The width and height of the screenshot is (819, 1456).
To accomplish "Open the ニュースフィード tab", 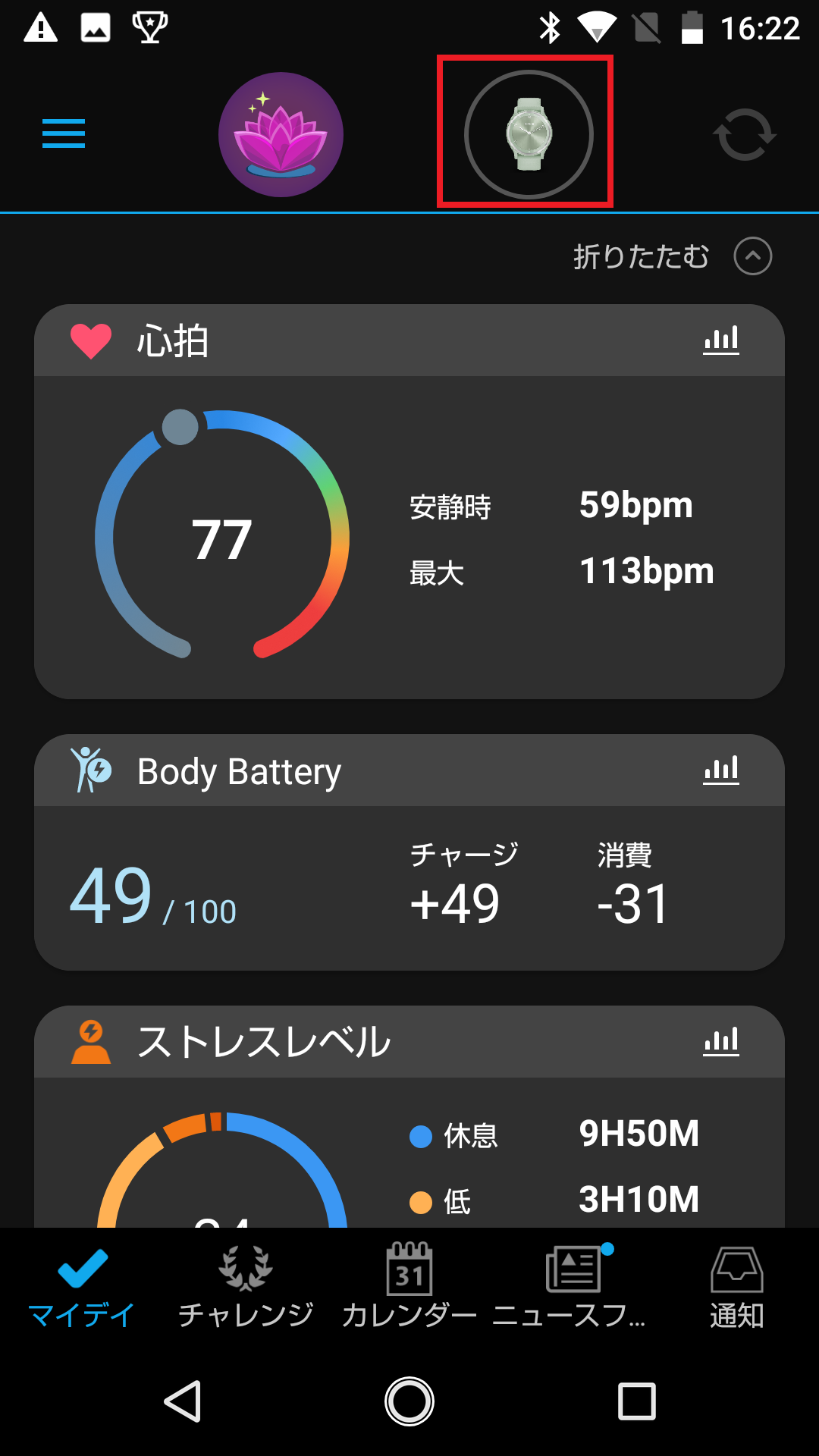I will pyautogui.click(x=573, y=1282).
